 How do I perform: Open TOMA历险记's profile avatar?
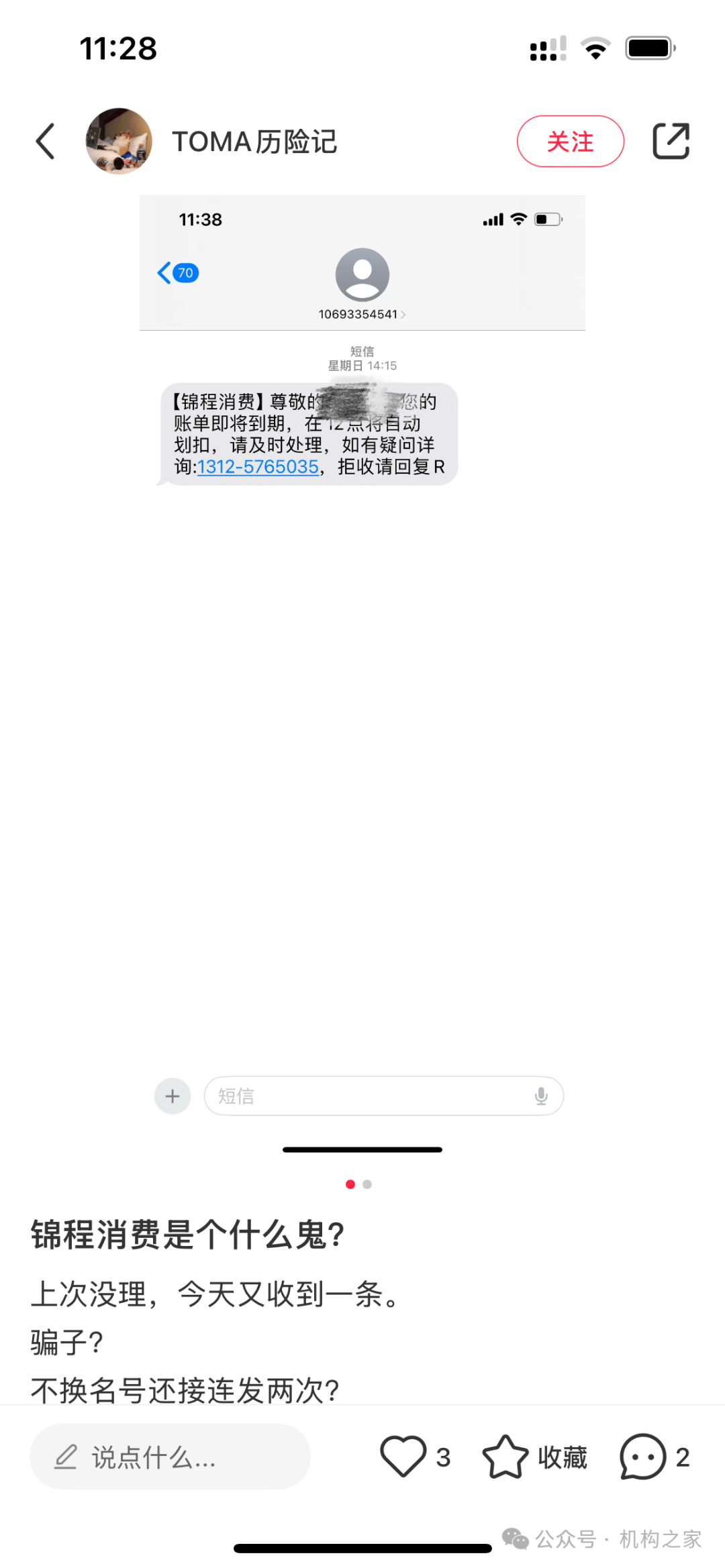tap(119, 142)
